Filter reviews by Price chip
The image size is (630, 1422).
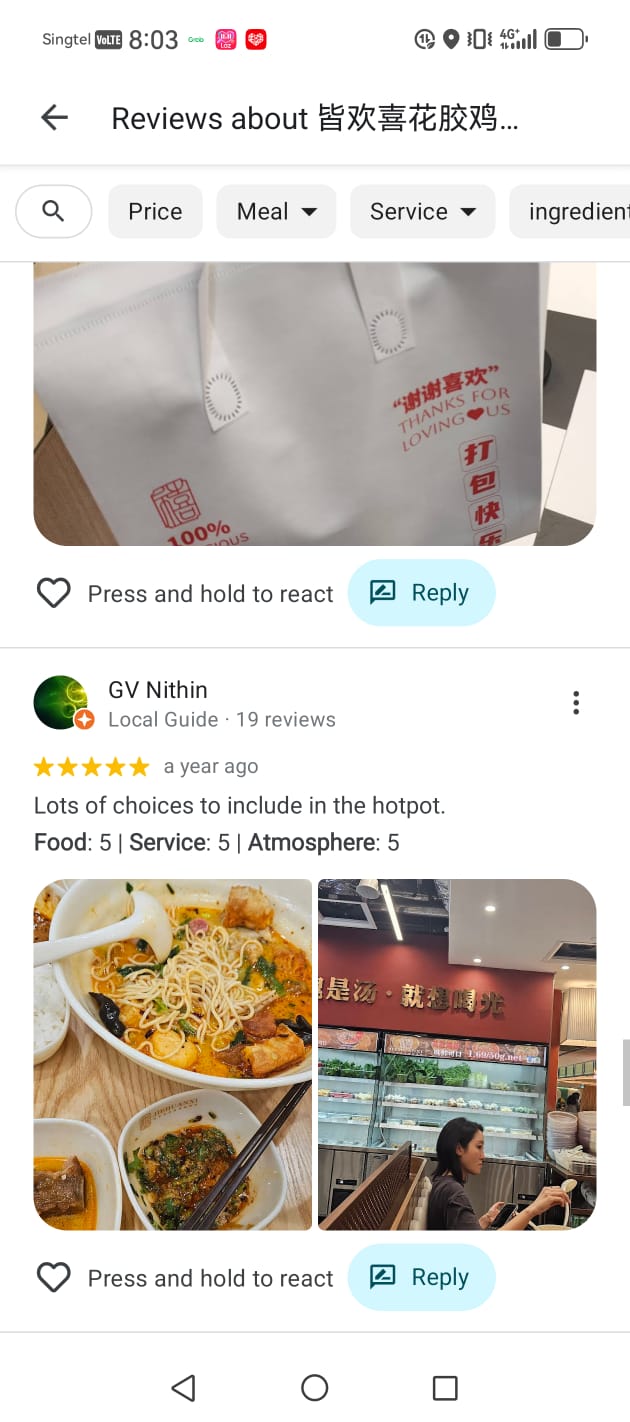155,212
